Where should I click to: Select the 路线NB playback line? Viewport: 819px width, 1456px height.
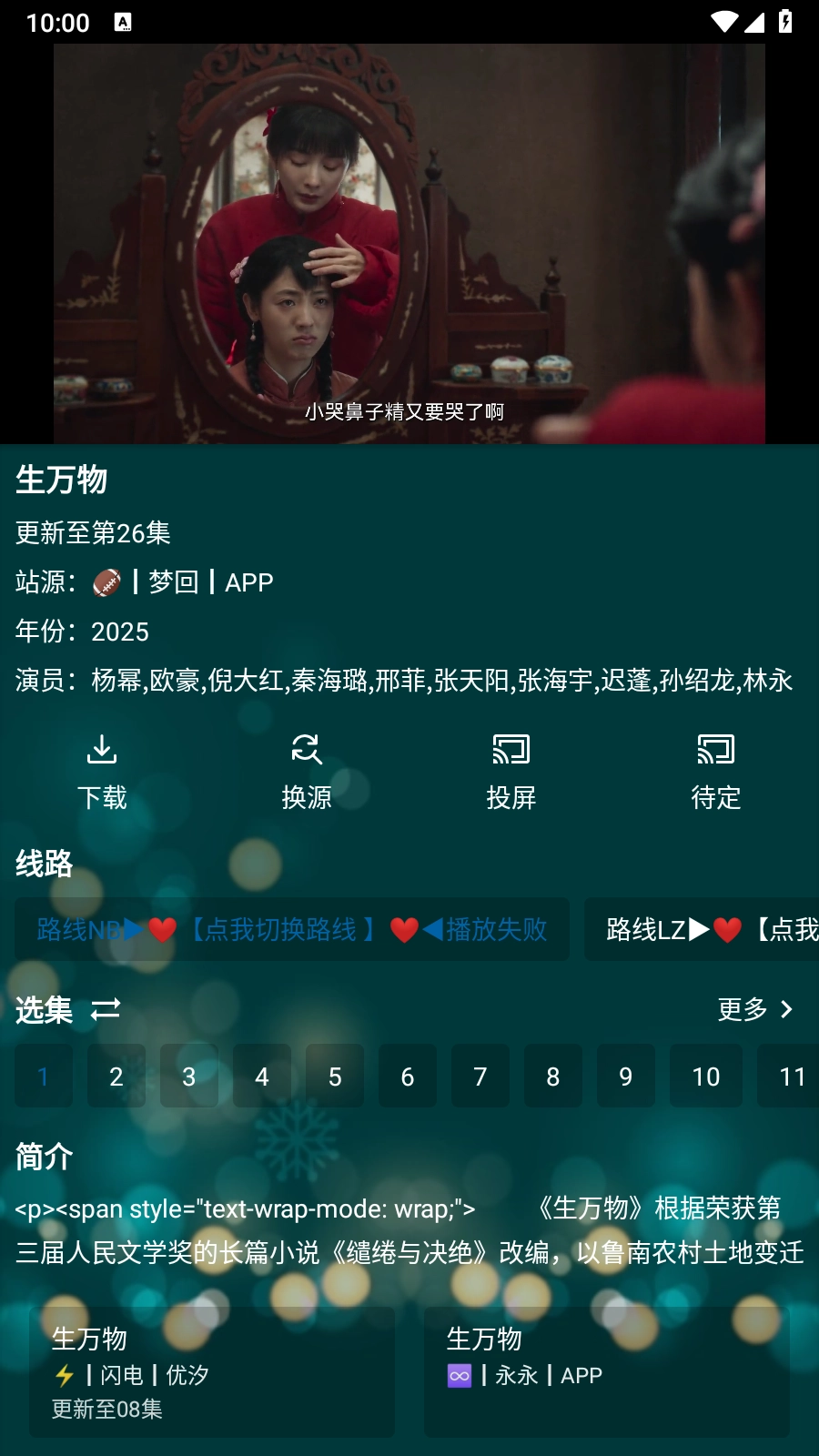291,929
